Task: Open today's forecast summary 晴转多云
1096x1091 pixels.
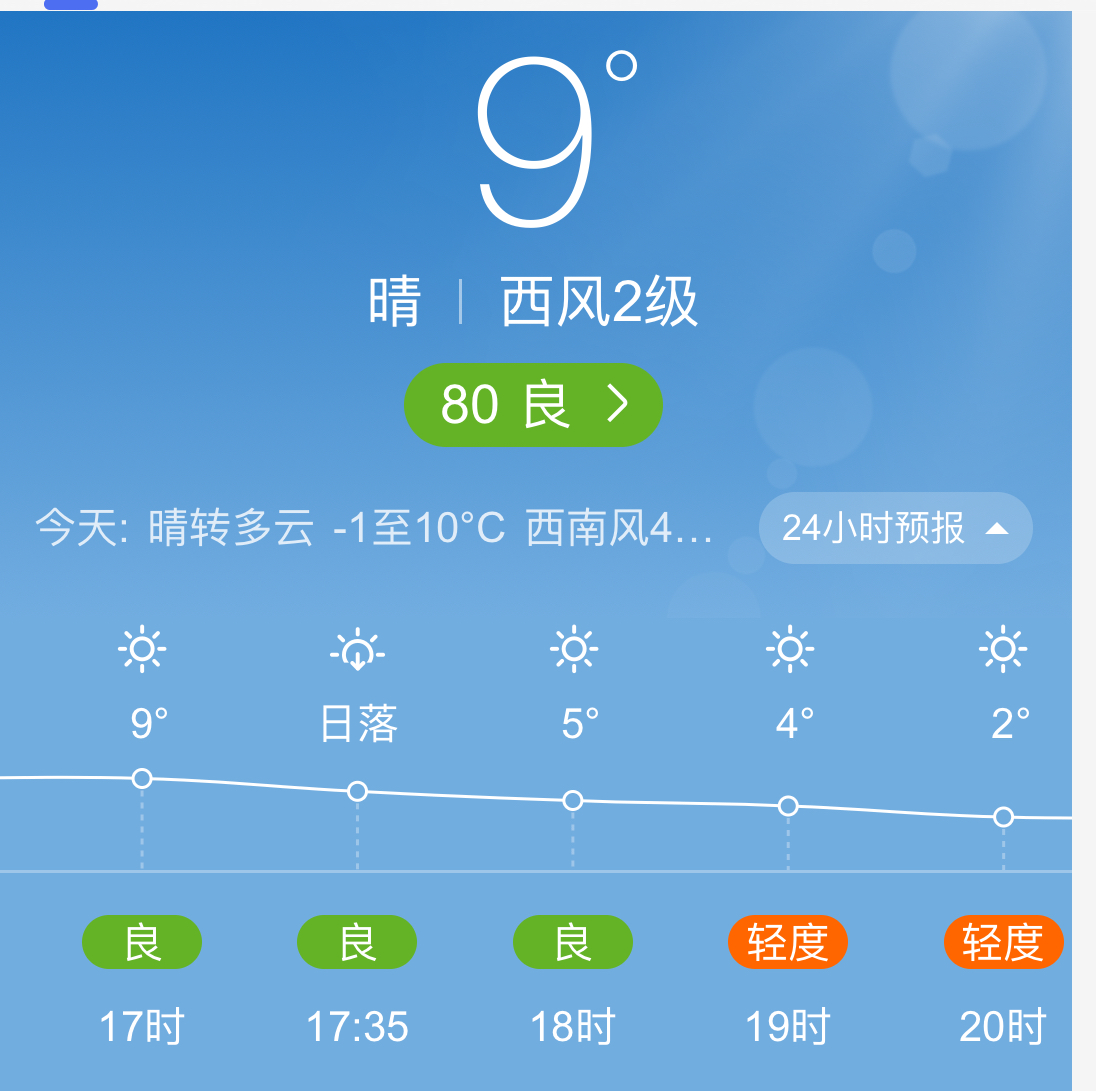Action: [375, 528]
